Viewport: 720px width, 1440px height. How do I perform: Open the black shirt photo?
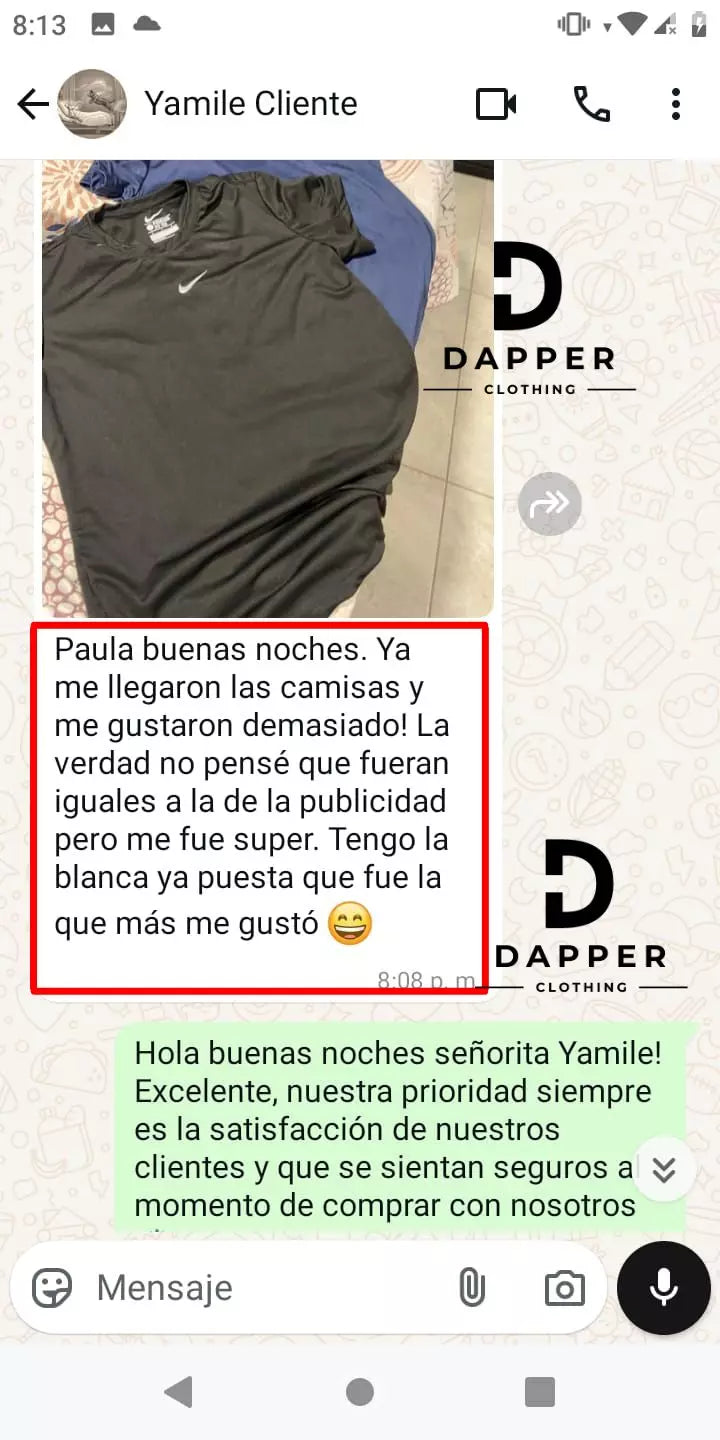267,388
